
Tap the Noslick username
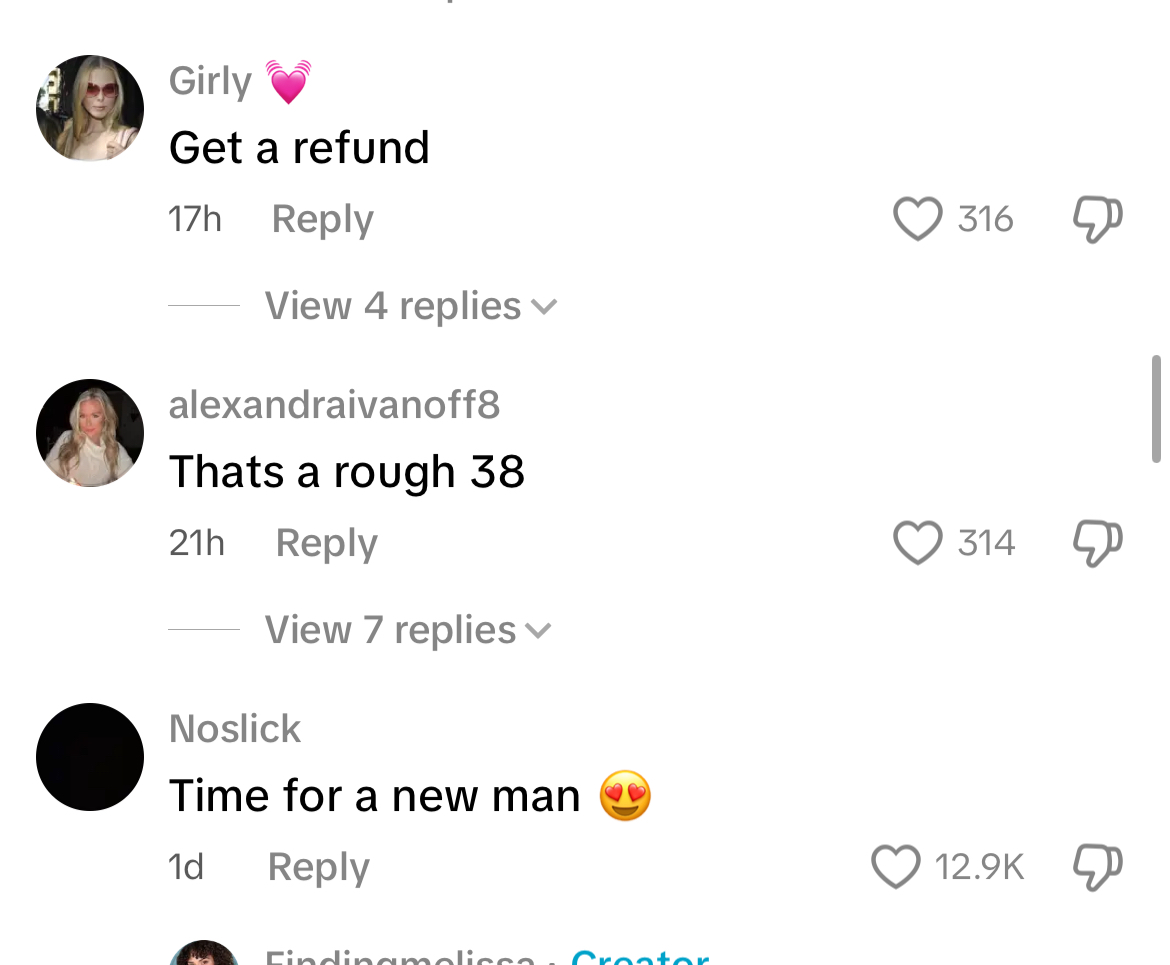[235, 729]
